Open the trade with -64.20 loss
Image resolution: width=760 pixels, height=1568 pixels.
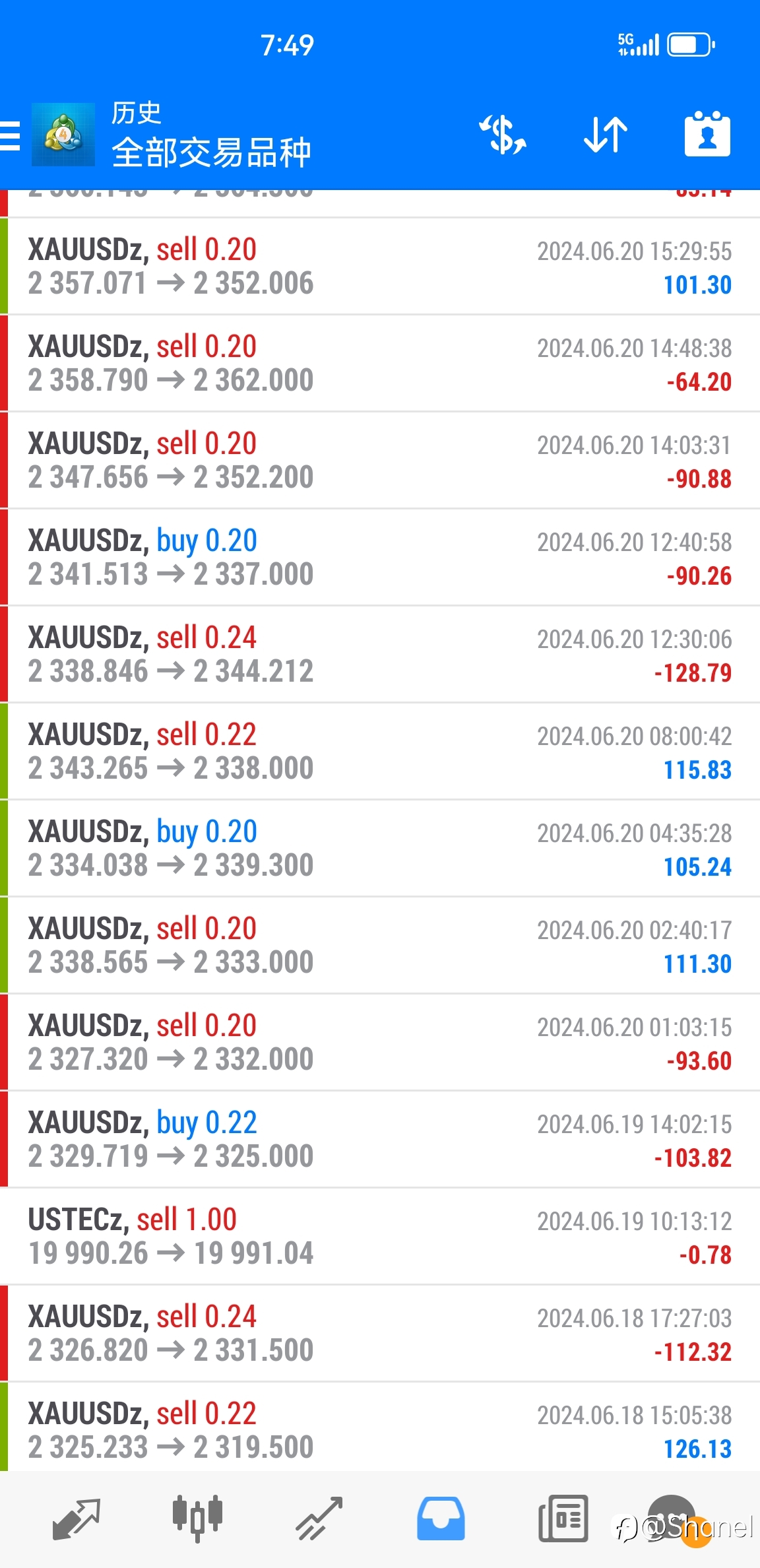(x=380, y=364)
